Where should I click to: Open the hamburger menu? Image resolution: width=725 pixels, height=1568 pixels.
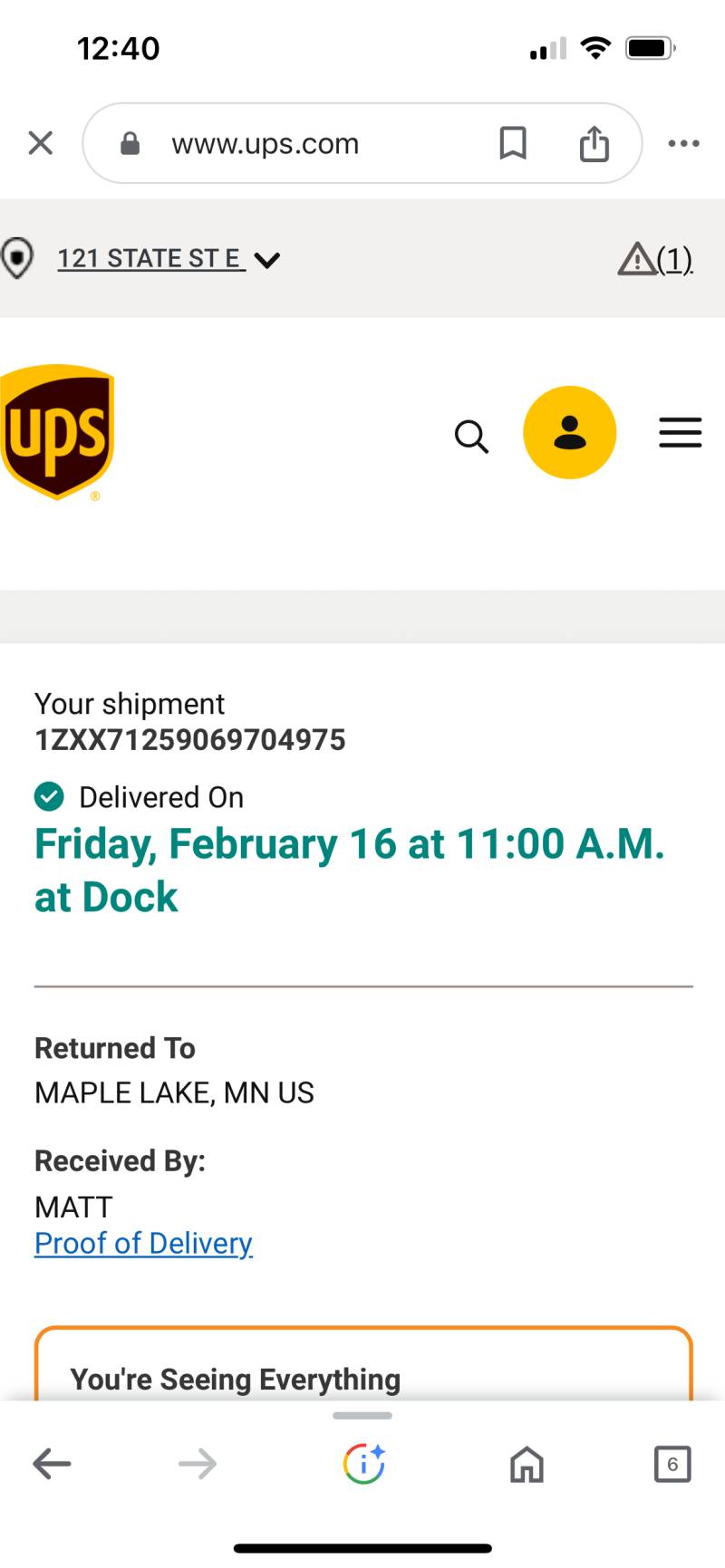pyautogui.click(x=681, y=432)
